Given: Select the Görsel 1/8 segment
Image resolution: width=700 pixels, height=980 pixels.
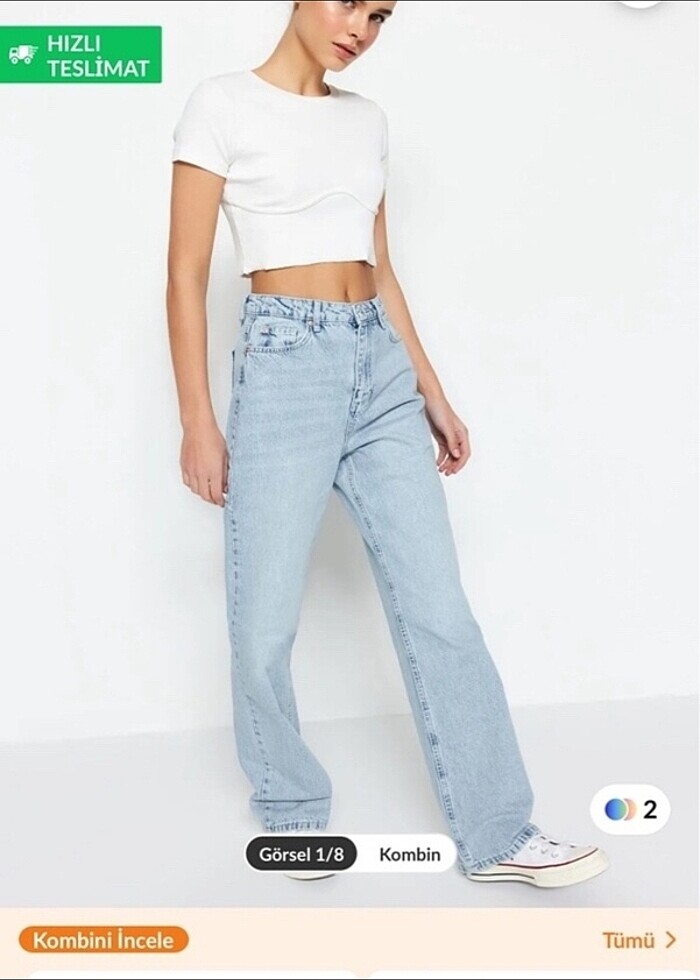Looking at the screenshot, I should [301, 854].
